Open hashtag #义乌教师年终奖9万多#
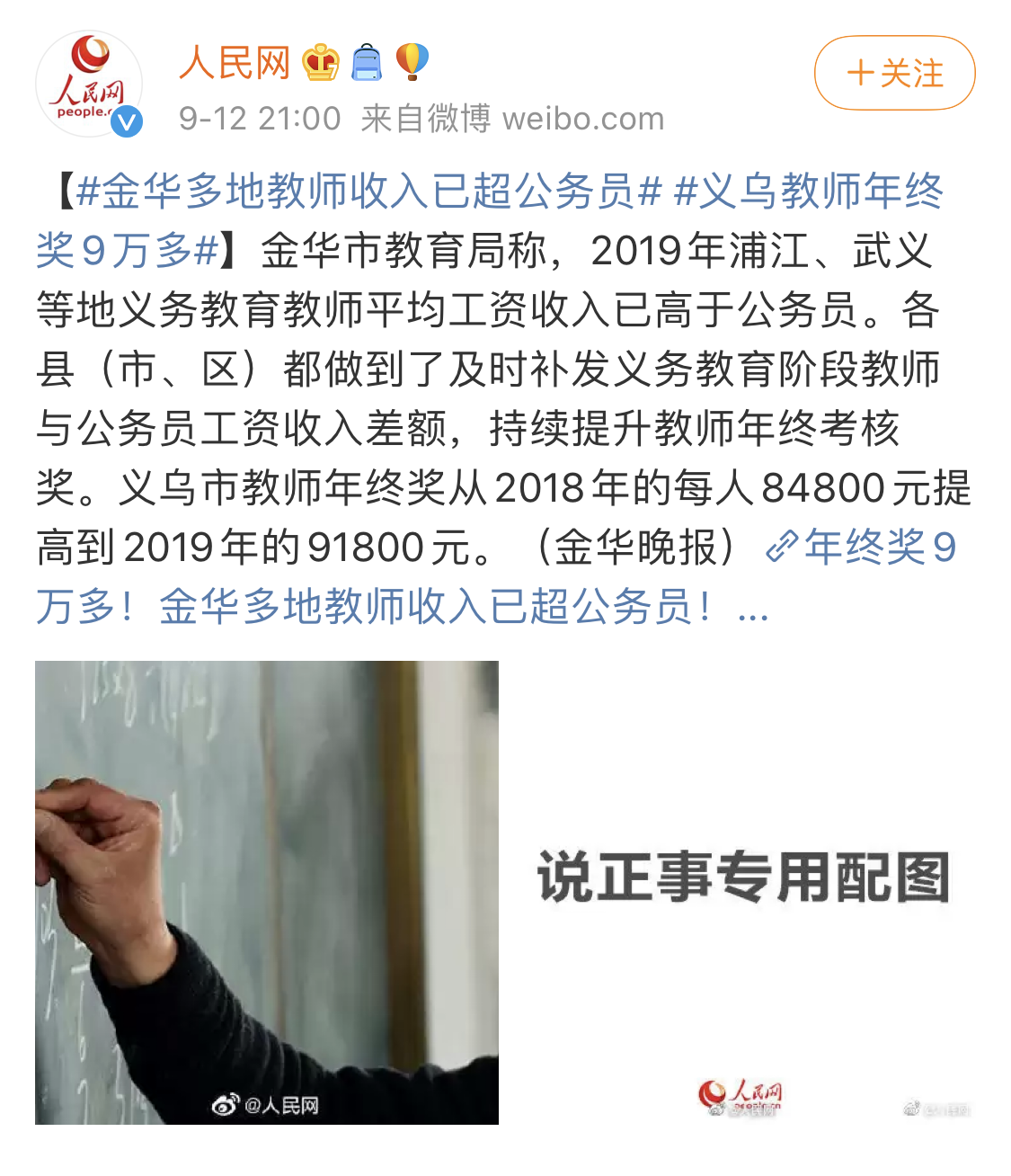Viewport: 1011px width, 1176px height. [x=807, y=192]
